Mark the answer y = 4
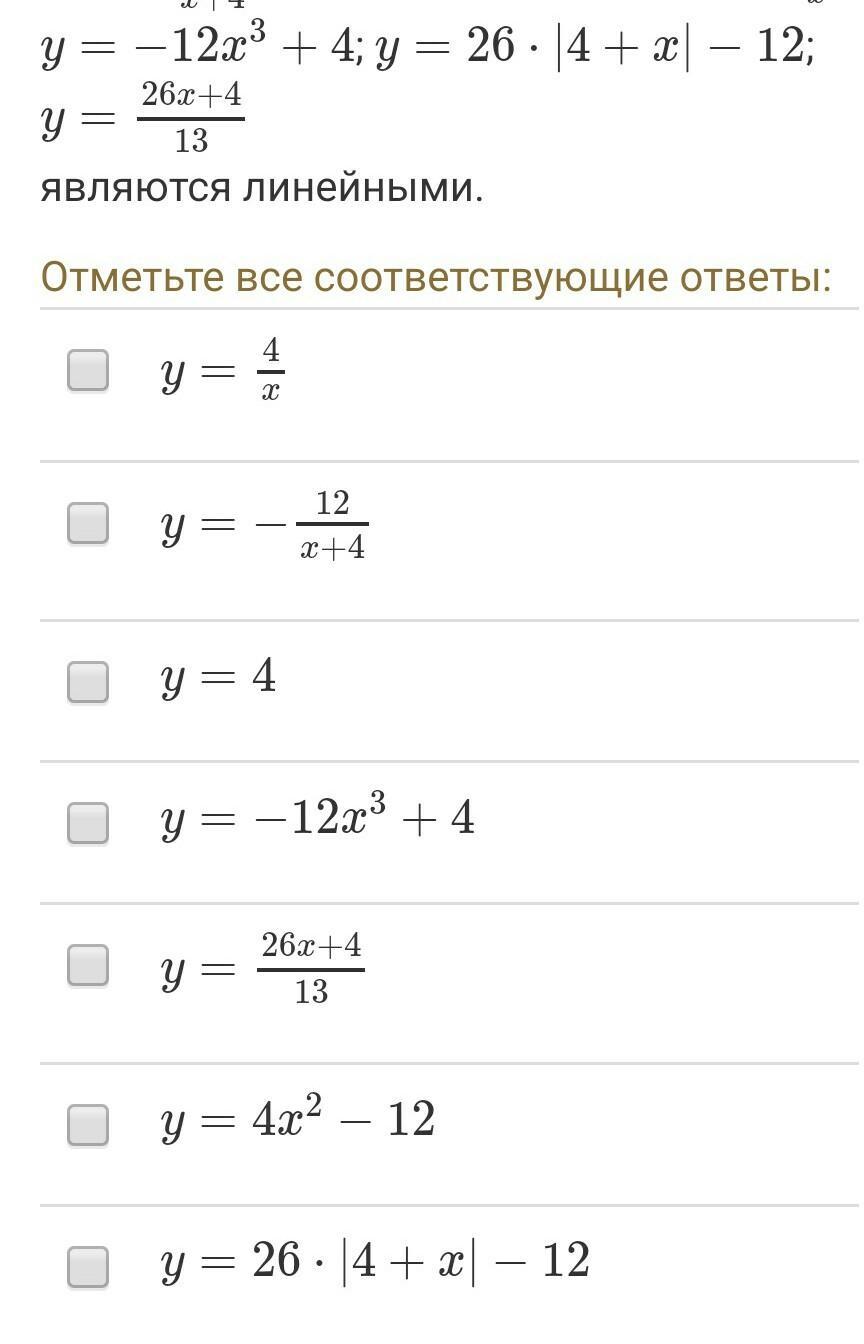The width and height of the screenshot is (864, 1344). tap(88, 682)
